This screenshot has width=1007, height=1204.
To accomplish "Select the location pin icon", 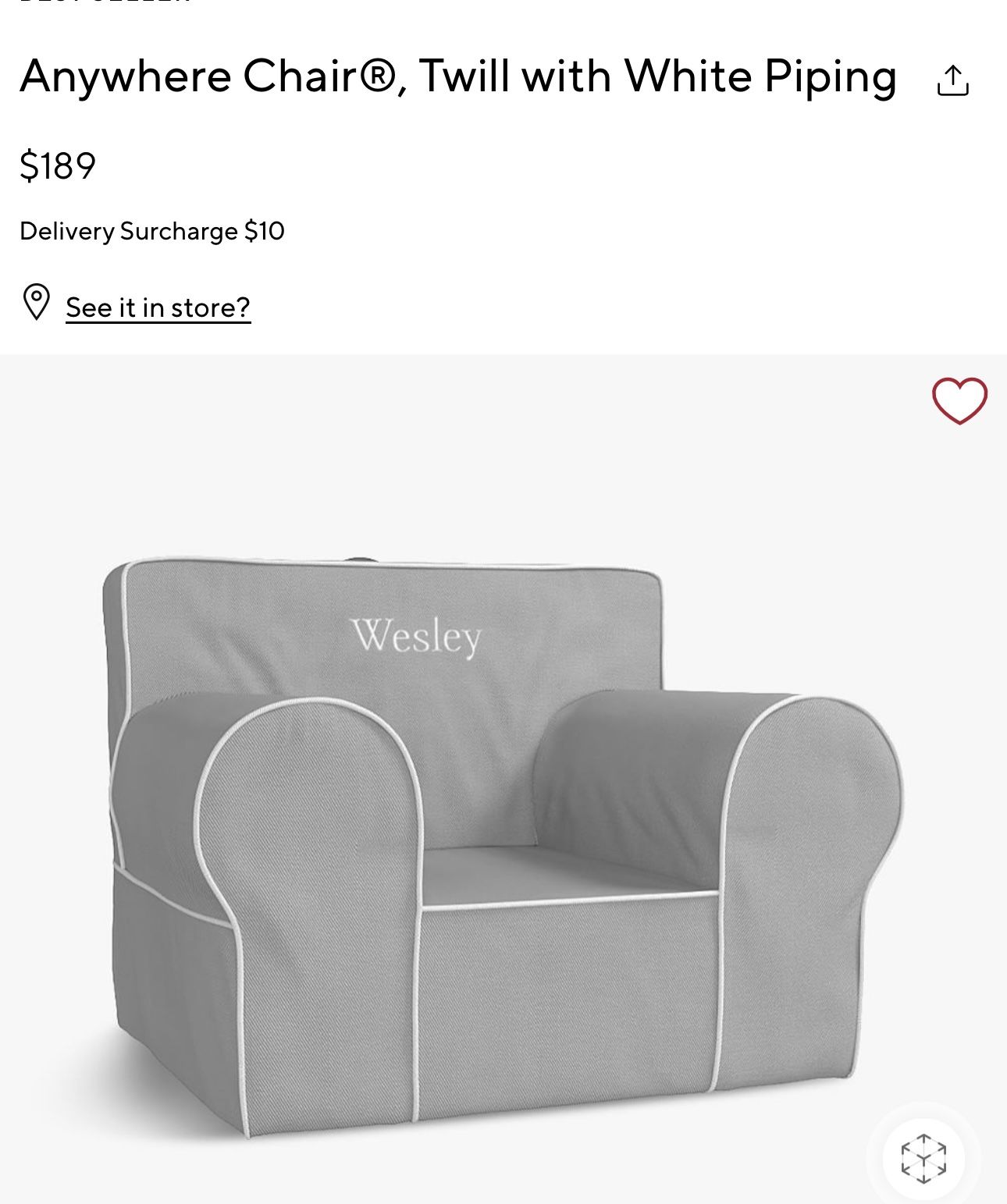I will click(37, 304).
